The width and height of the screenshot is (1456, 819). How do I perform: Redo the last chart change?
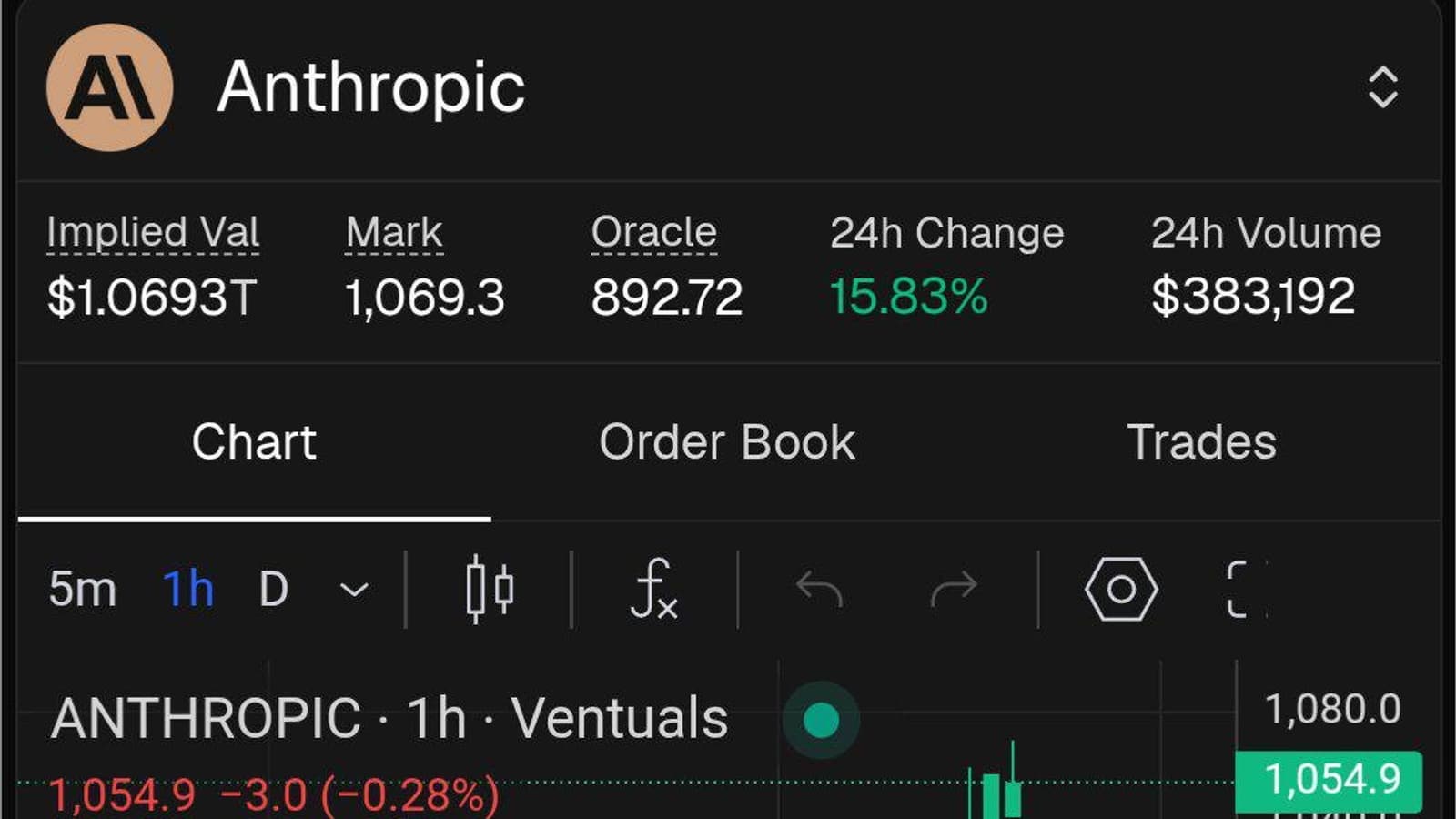point(954,590)
